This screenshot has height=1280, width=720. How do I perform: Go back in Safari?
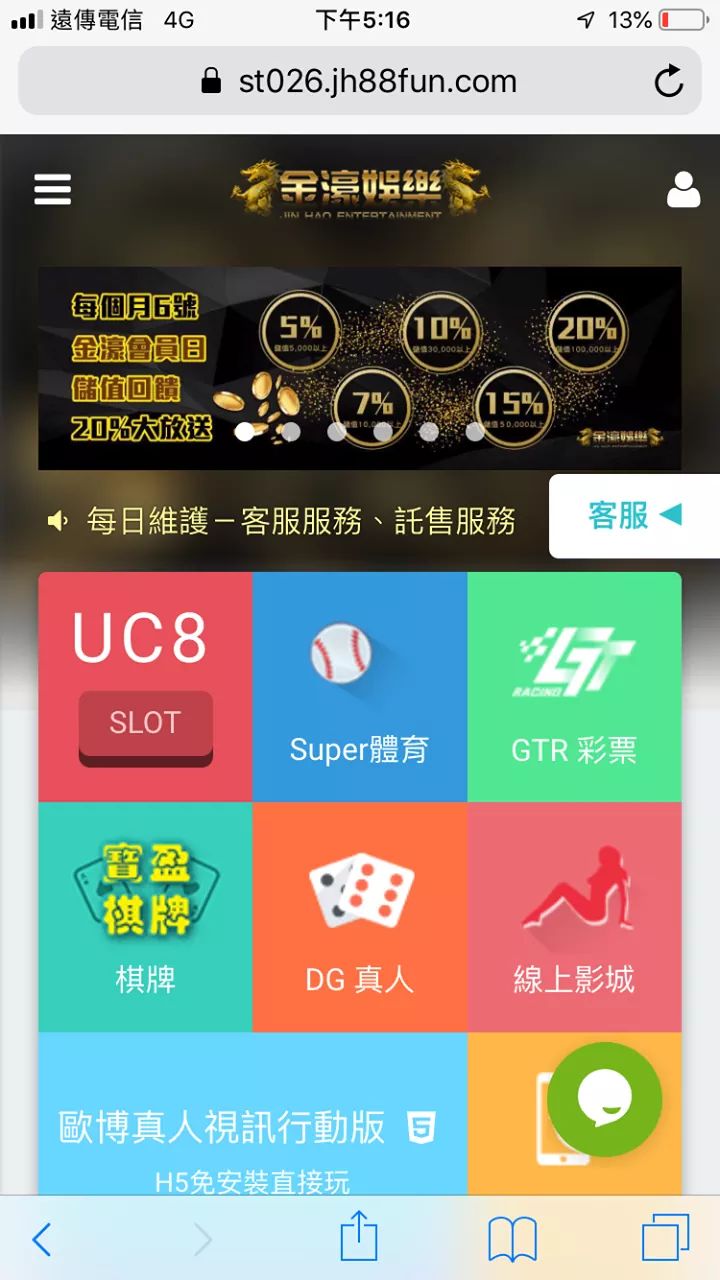pos(41,1240)
